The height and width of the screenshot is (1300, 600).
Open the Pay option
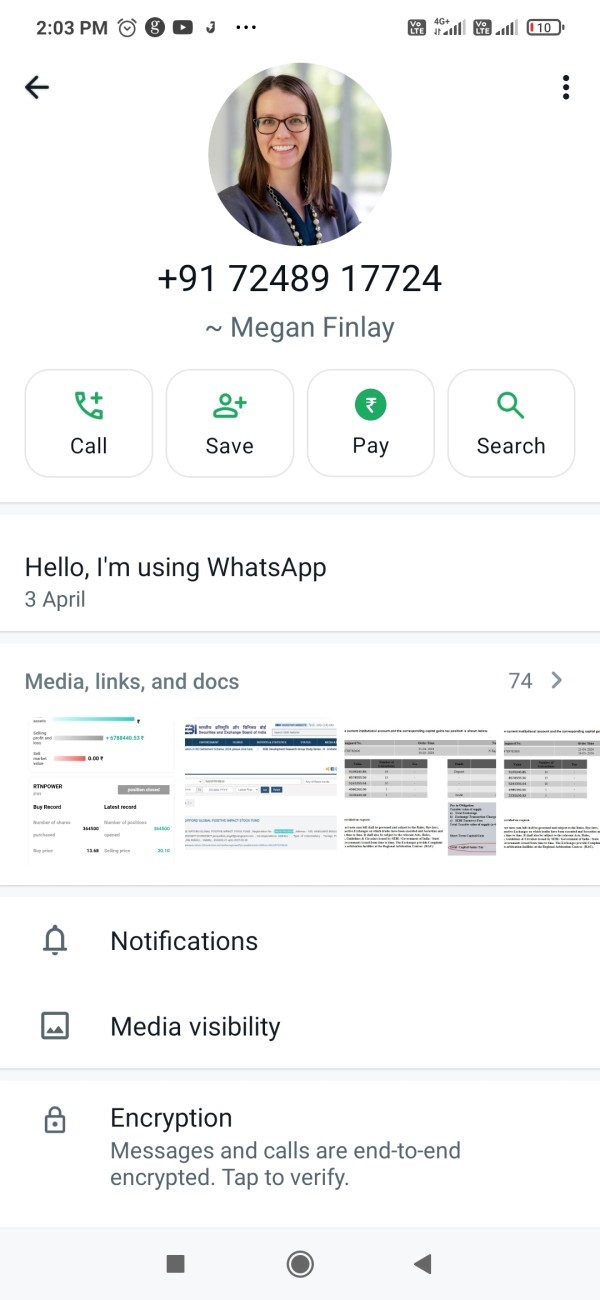pyautogui.click(x=370, y=423)
